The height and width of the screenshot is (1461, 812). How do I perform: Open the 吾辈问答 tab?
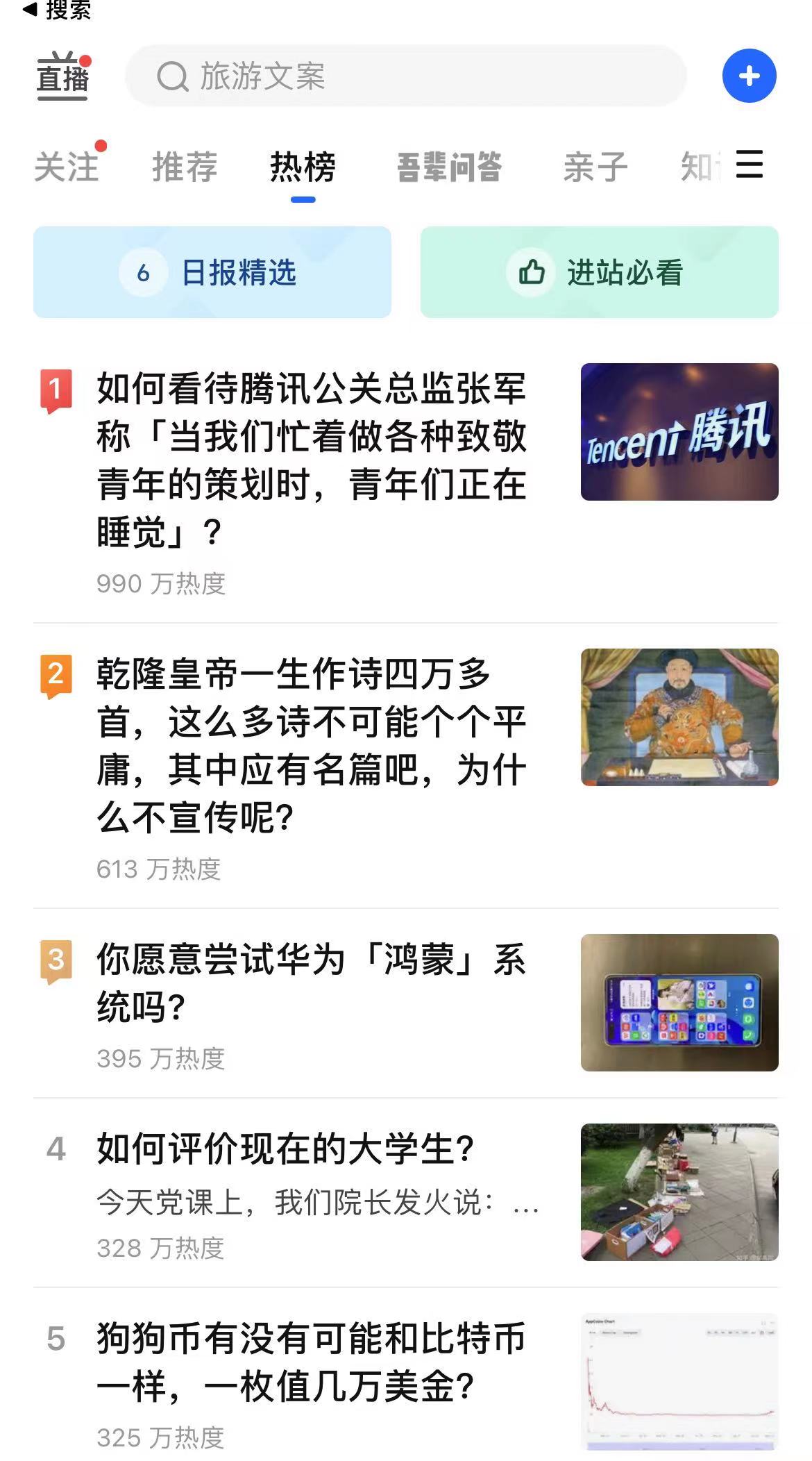tap(449, 167)
